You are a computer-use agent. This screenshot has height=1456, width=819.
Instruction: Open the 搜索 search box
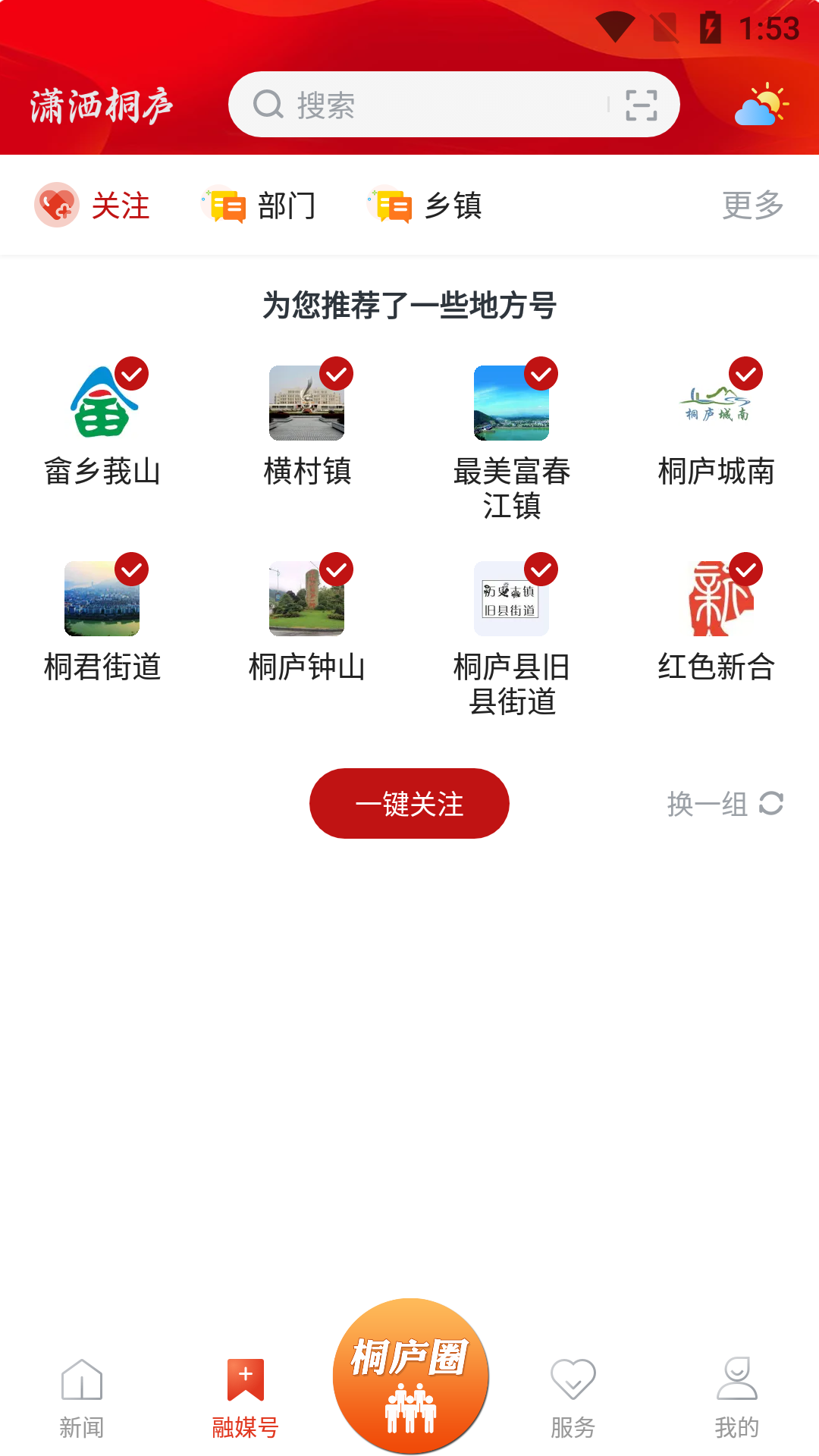[425, 105]
